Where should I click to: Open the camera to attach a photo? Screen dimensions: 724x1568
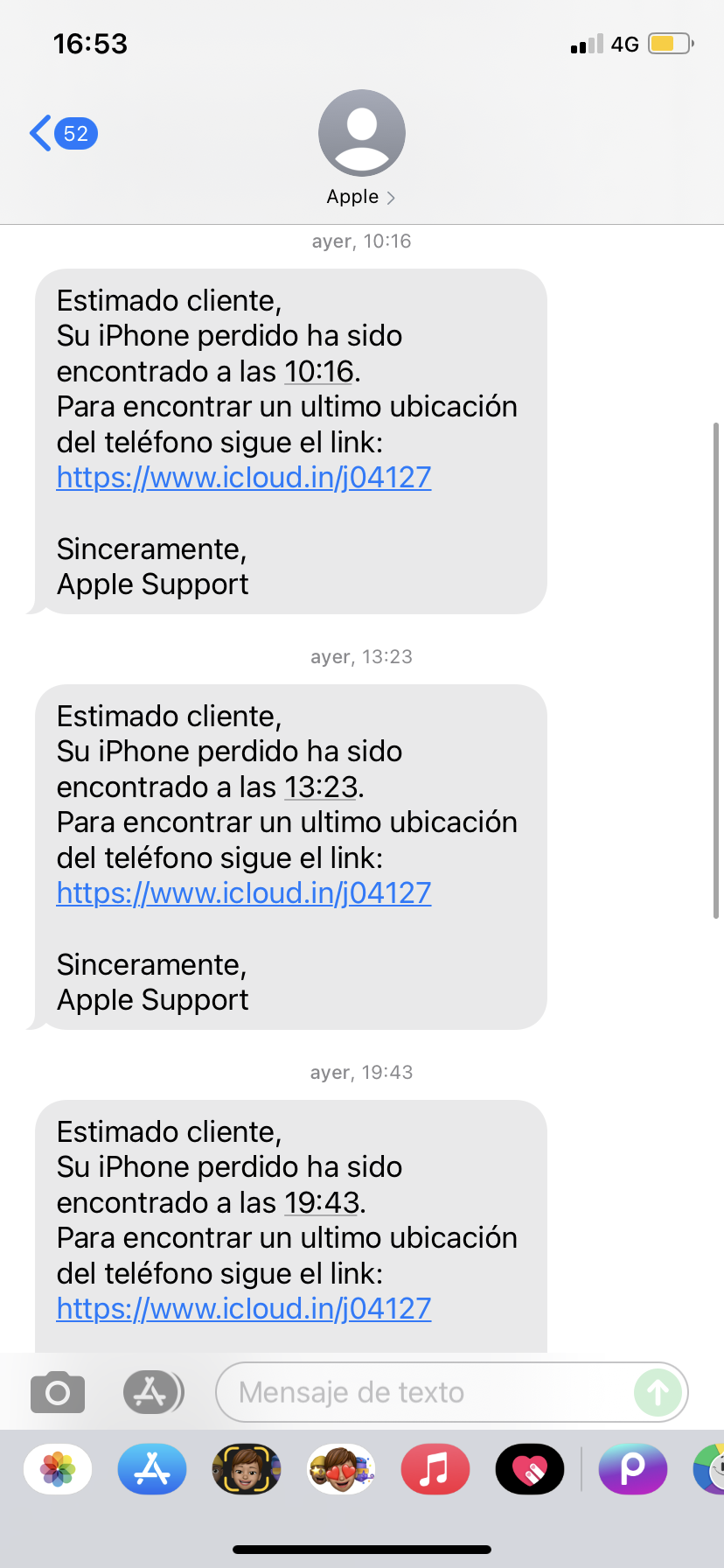tap(58, 1392)
